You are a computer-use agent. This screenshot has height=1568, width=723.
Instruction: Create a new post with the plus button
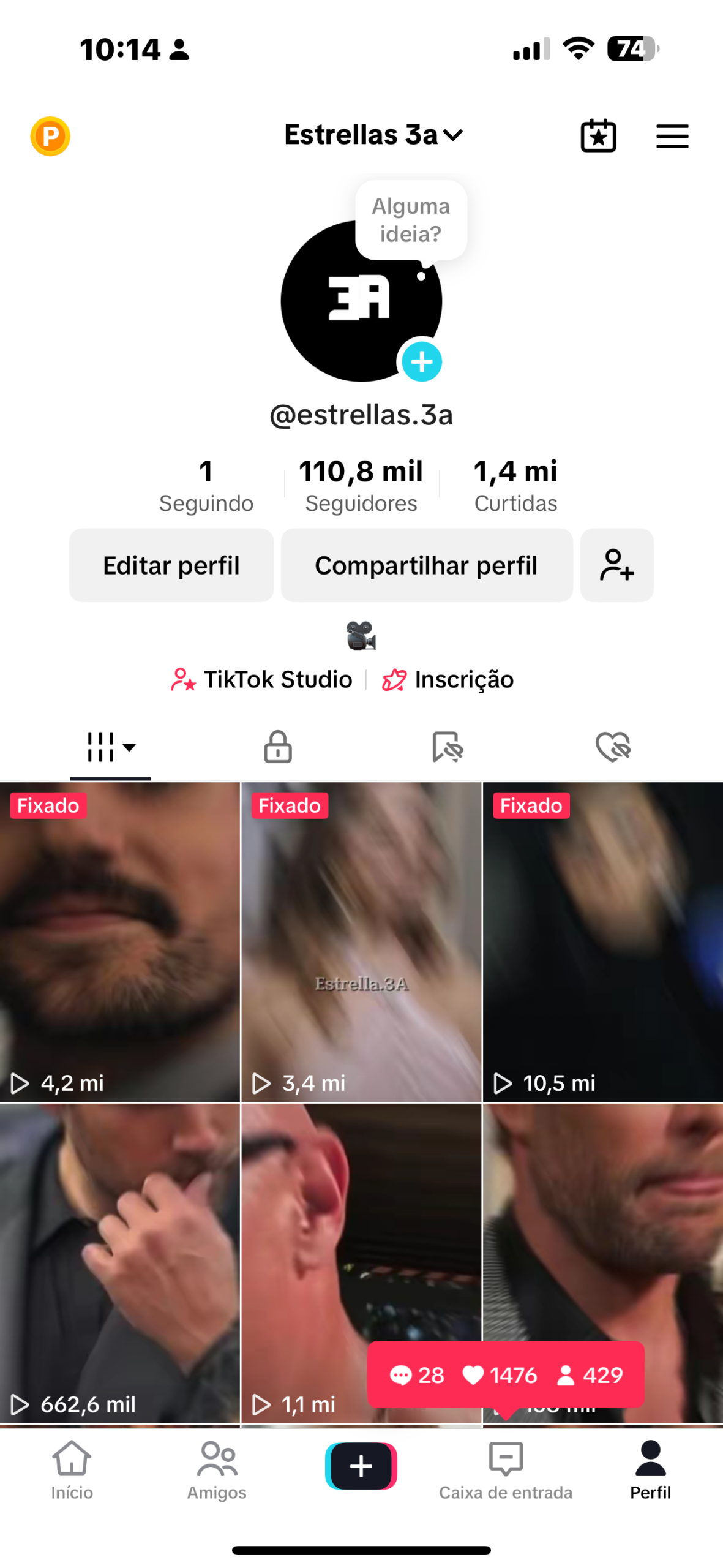361,1466
